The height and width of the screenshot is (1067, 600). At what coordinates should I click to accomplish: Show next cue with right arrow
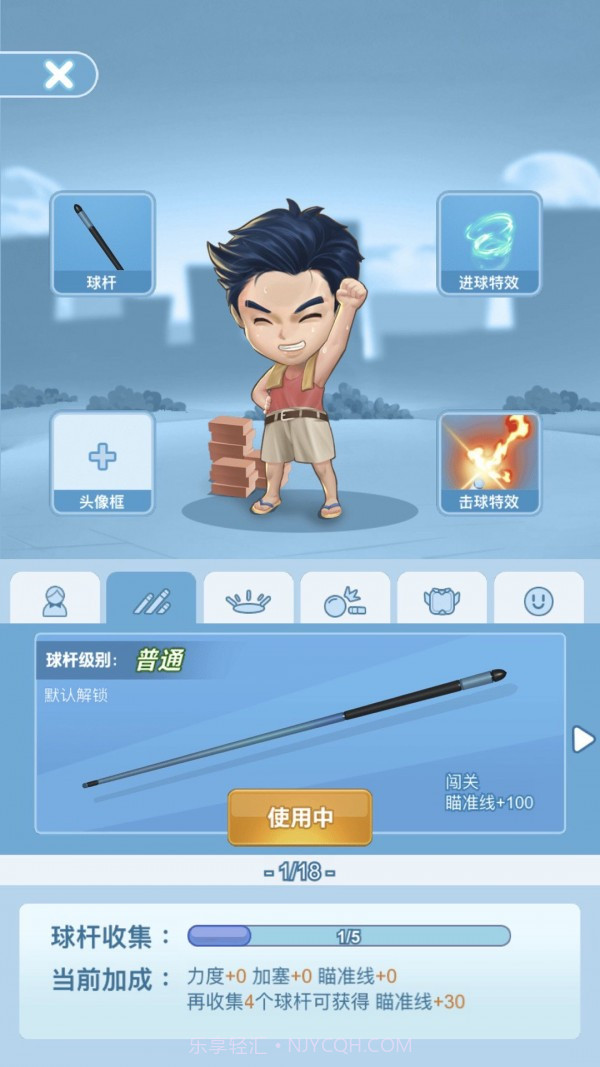[x=582, y=739]
